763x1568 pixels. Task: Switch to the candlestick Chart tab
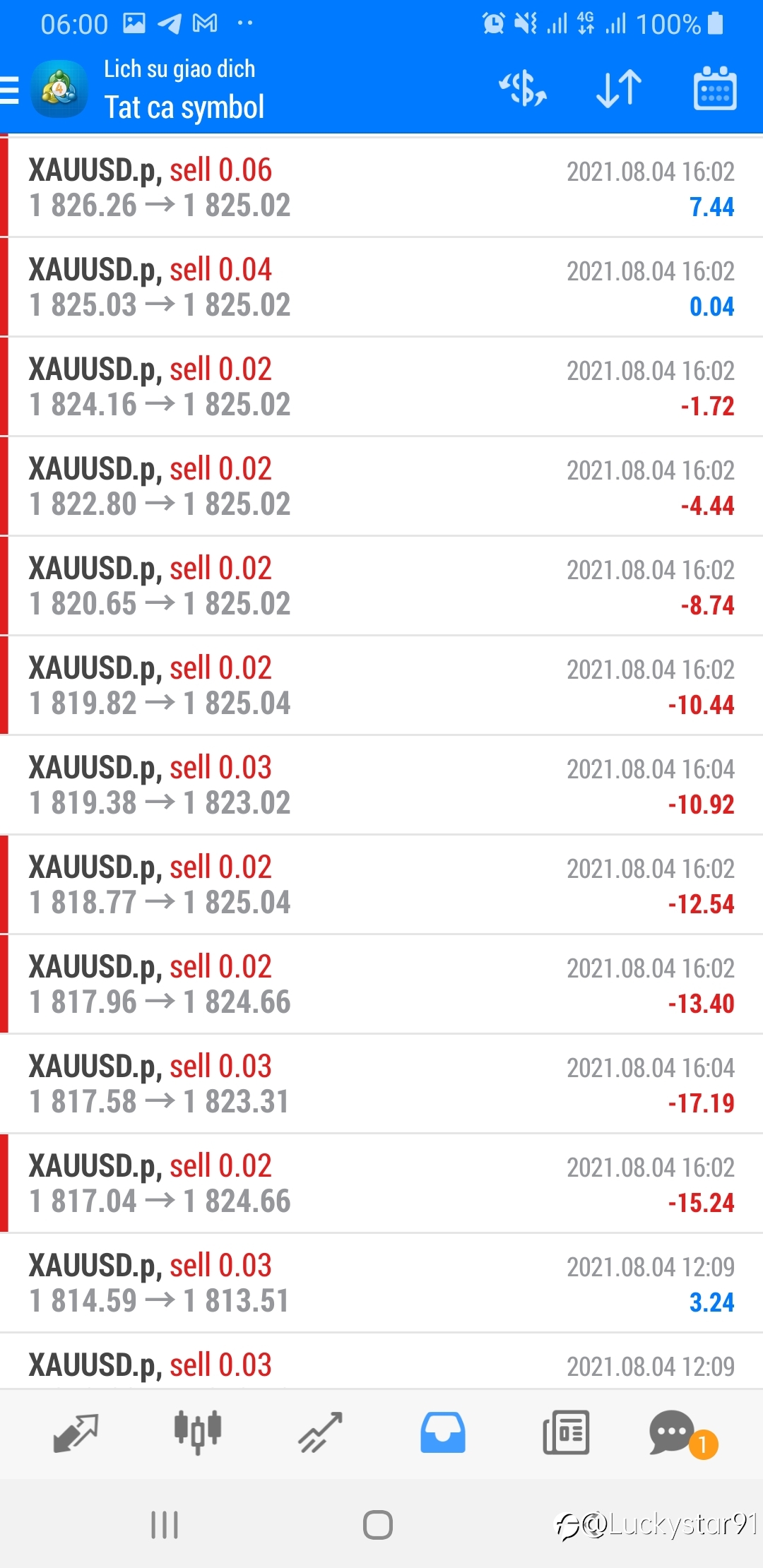[x=198, y=1433]
